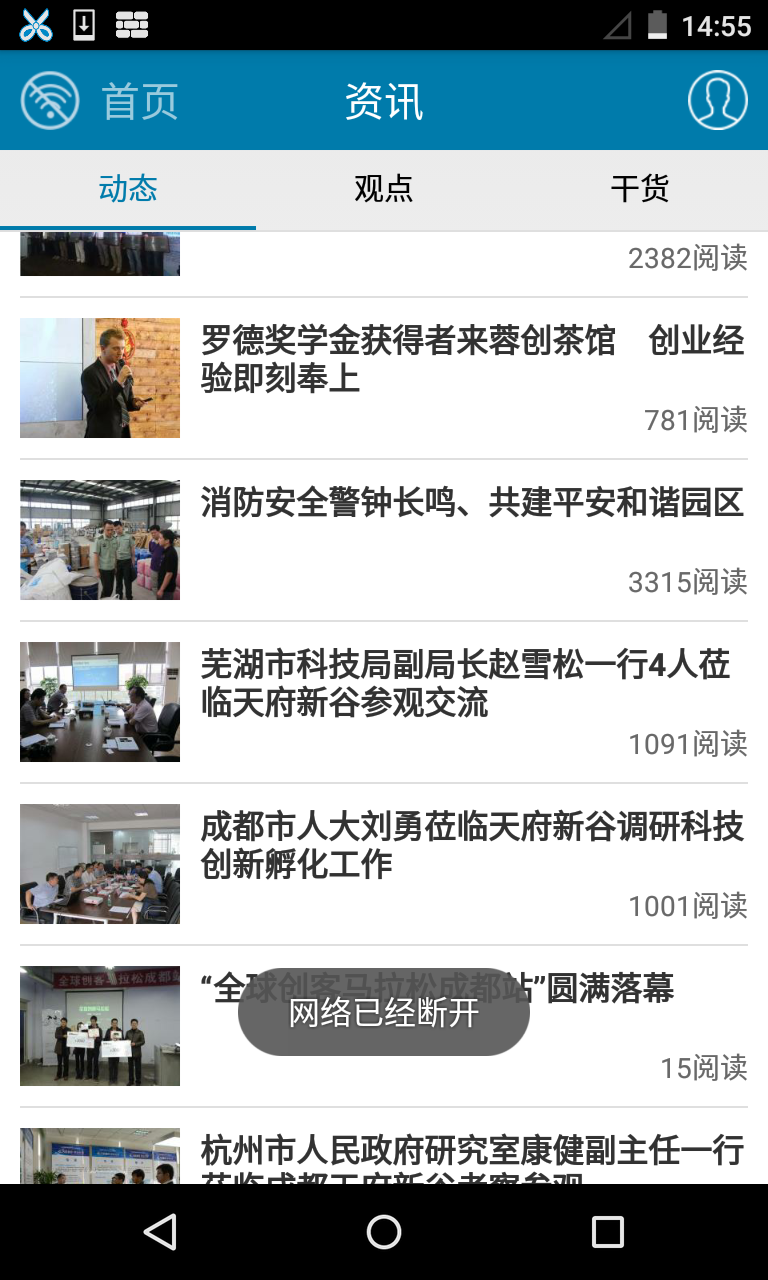Open the user profile icon
The image size is (768, 1280).
click(x=717, y=101)
